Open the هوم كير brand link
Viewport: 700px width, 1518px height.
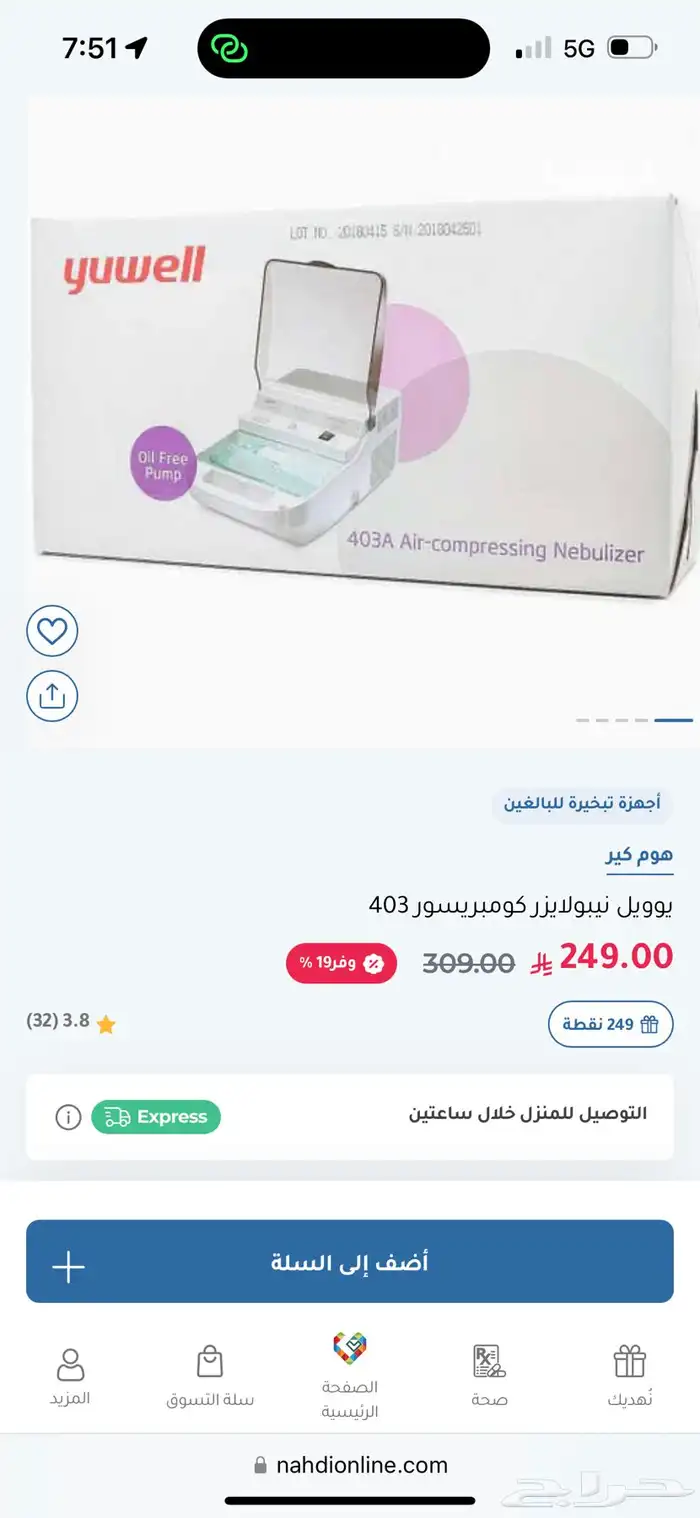[x=640, y=856]
